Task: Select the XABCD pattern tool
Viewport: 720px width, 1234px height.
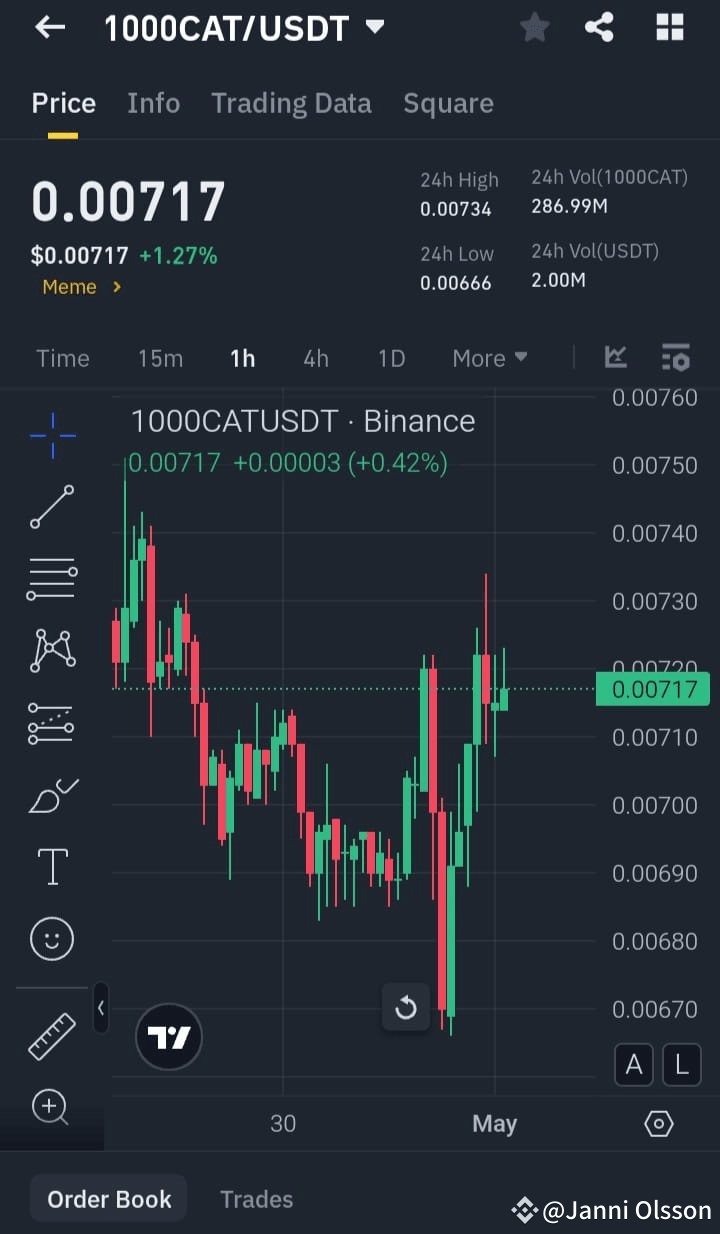Action: click(x=52, y=650)
